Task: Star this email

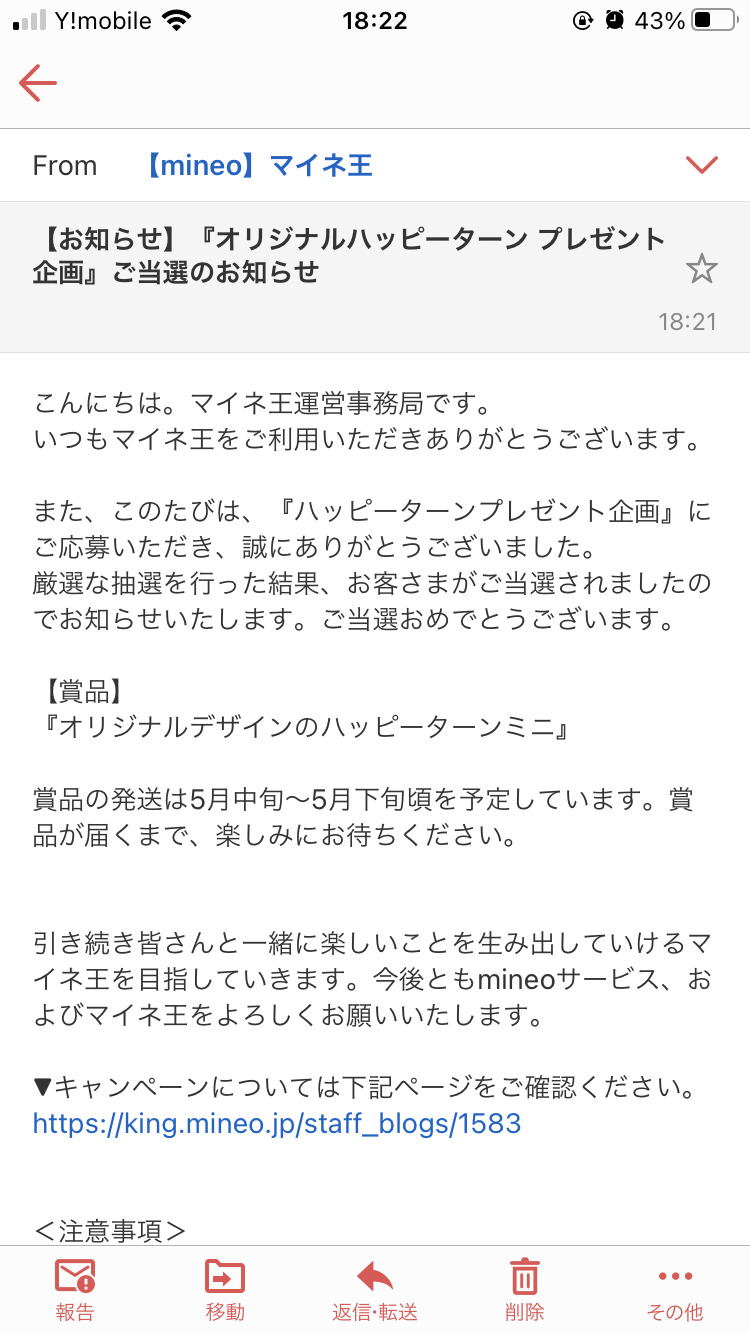Action: coord(702,268)
